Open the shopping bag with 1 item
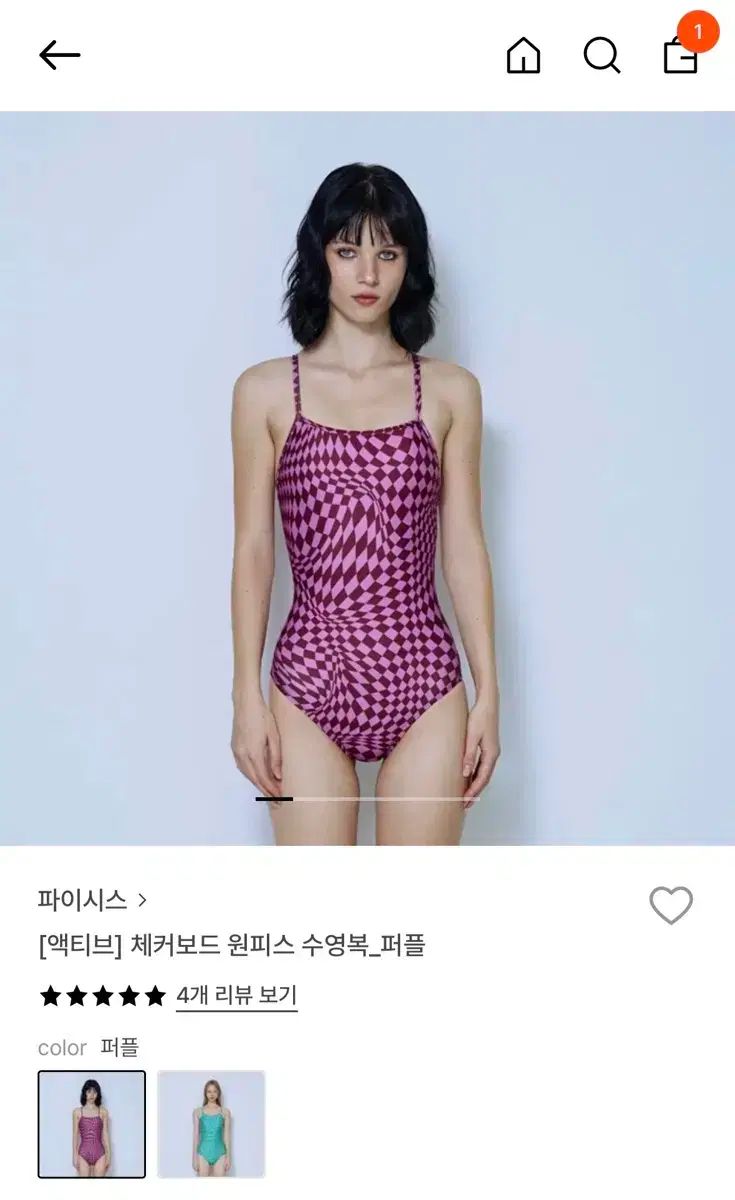Viewport: 735px width, 1200px height. 681,56
